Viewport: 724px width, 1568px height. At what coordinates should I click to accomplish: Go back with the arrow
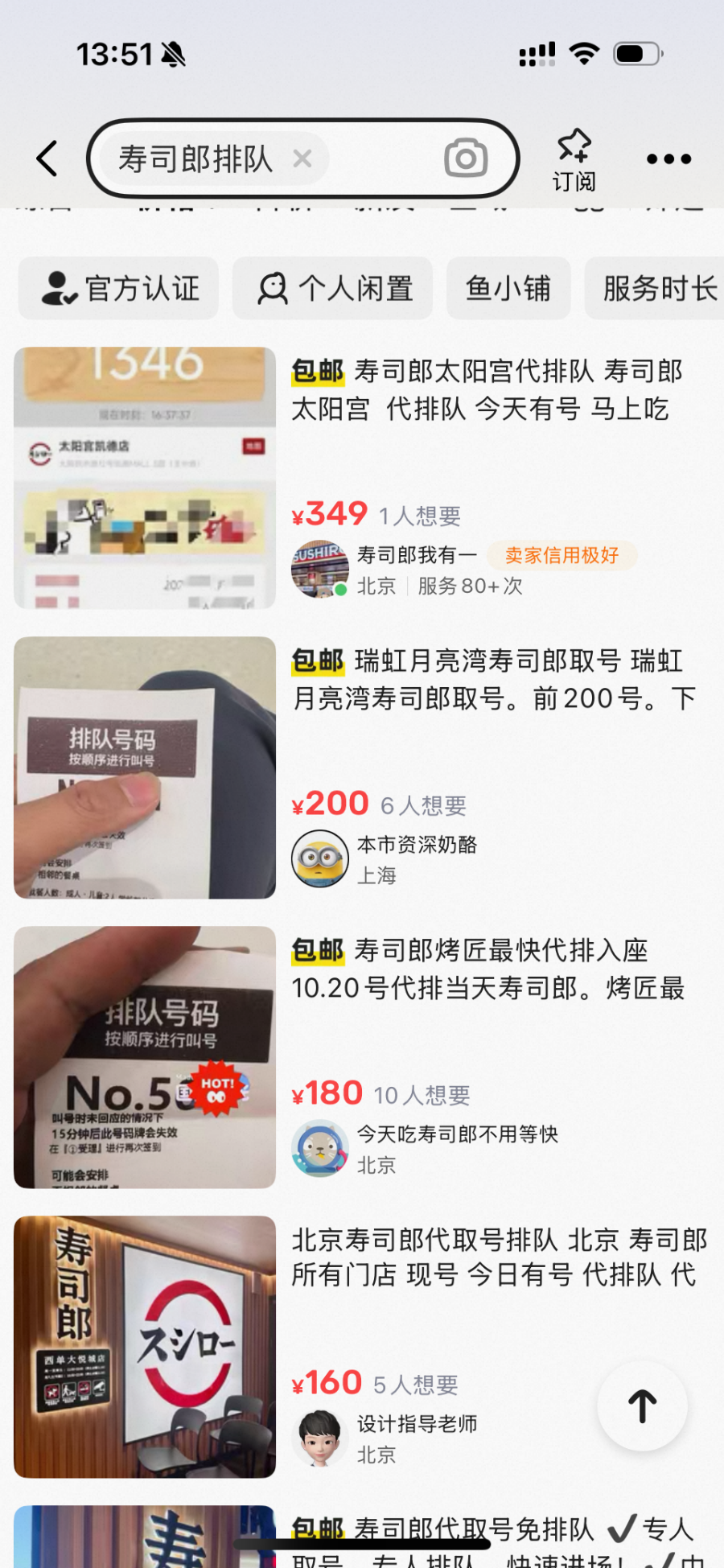pyautogui.click(x=48, y=158)
